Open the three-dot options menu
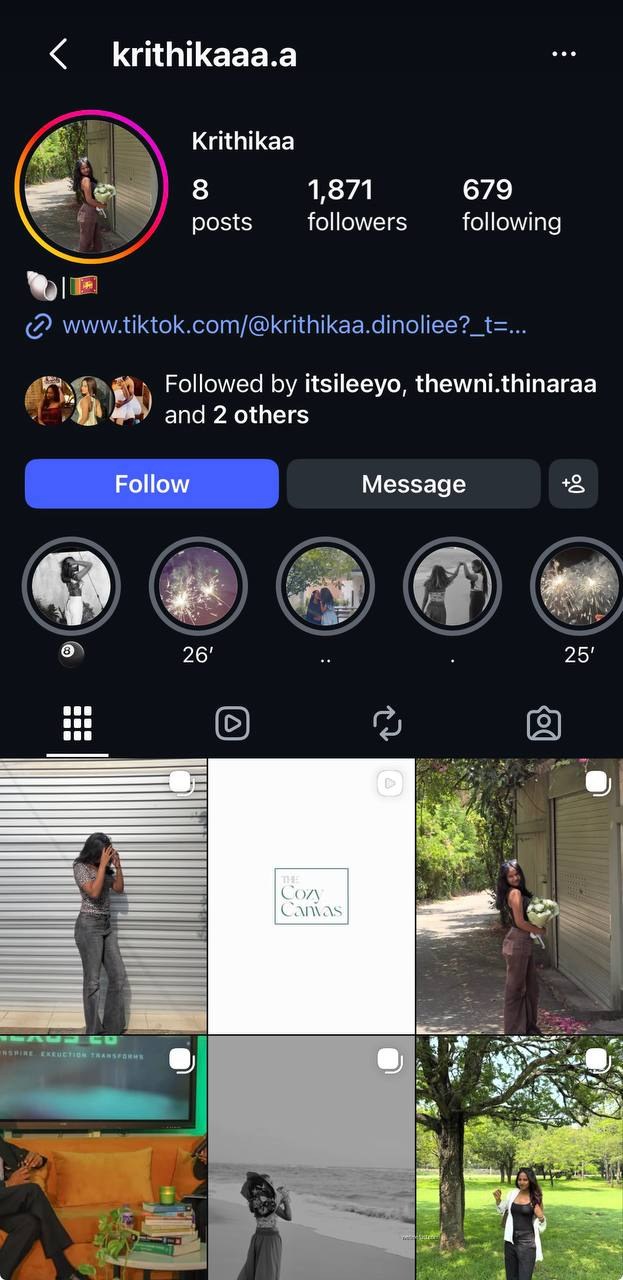Viewport: 623px width, 1280px height. (564, 55)
